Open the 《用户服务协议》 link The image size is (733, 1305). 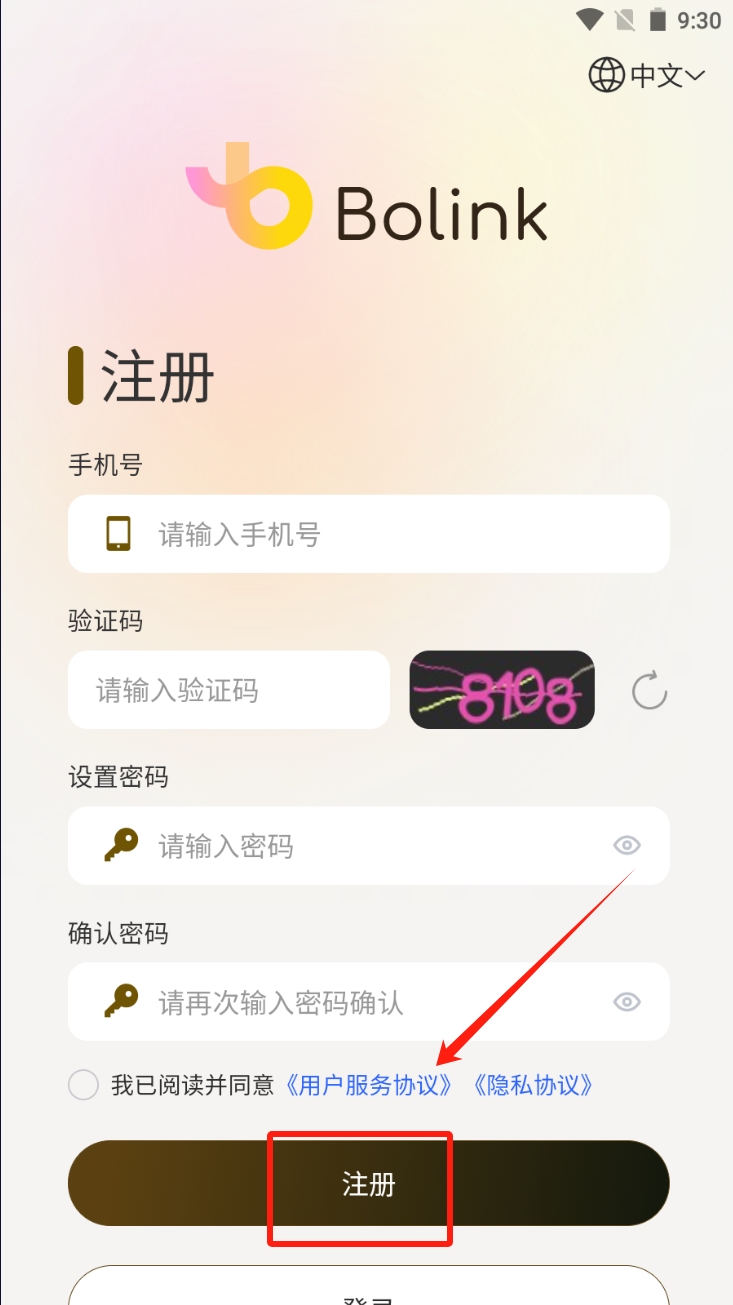[x=369, y=1085]
